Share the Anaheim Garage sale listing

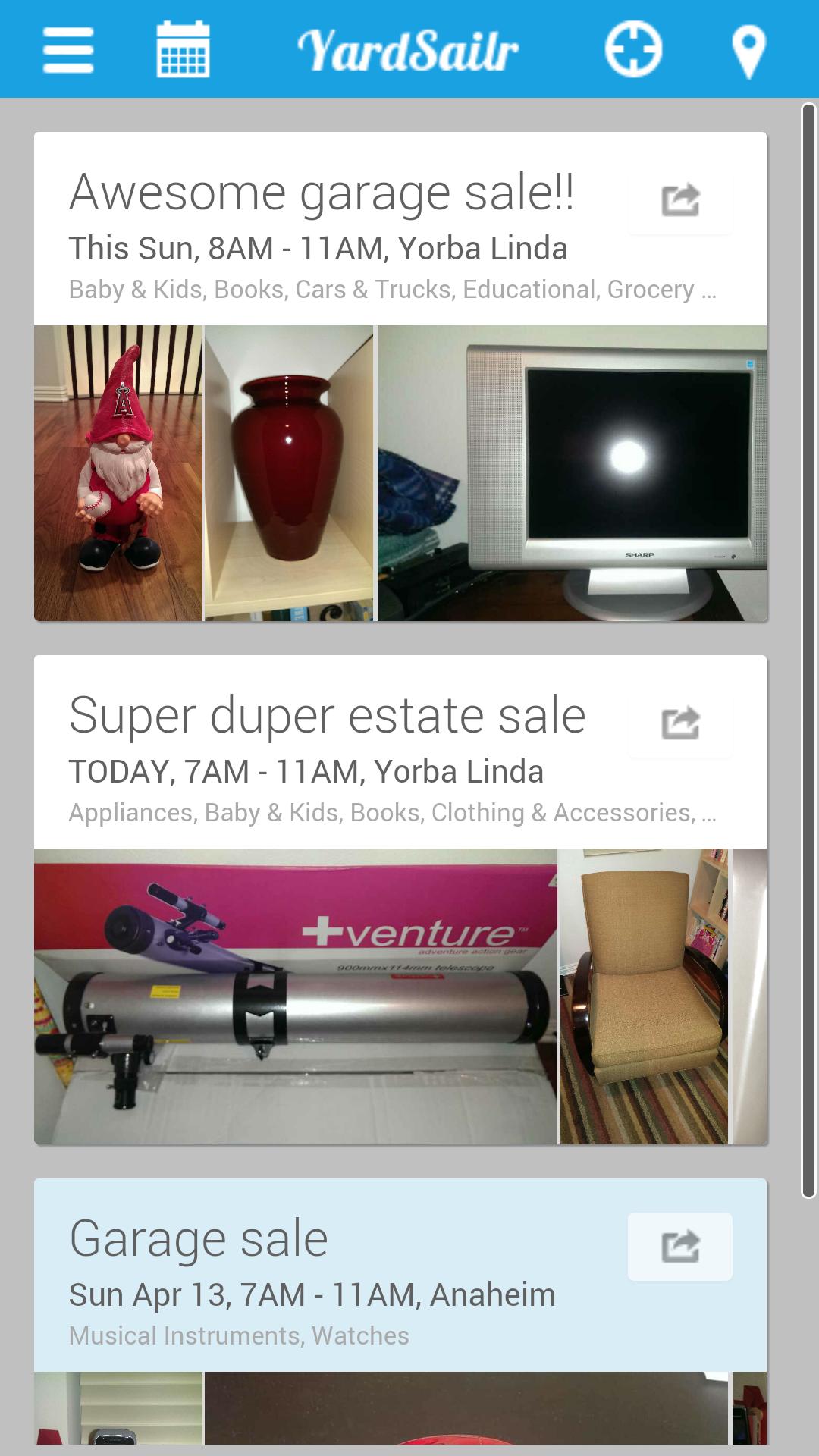(680, 1247)
